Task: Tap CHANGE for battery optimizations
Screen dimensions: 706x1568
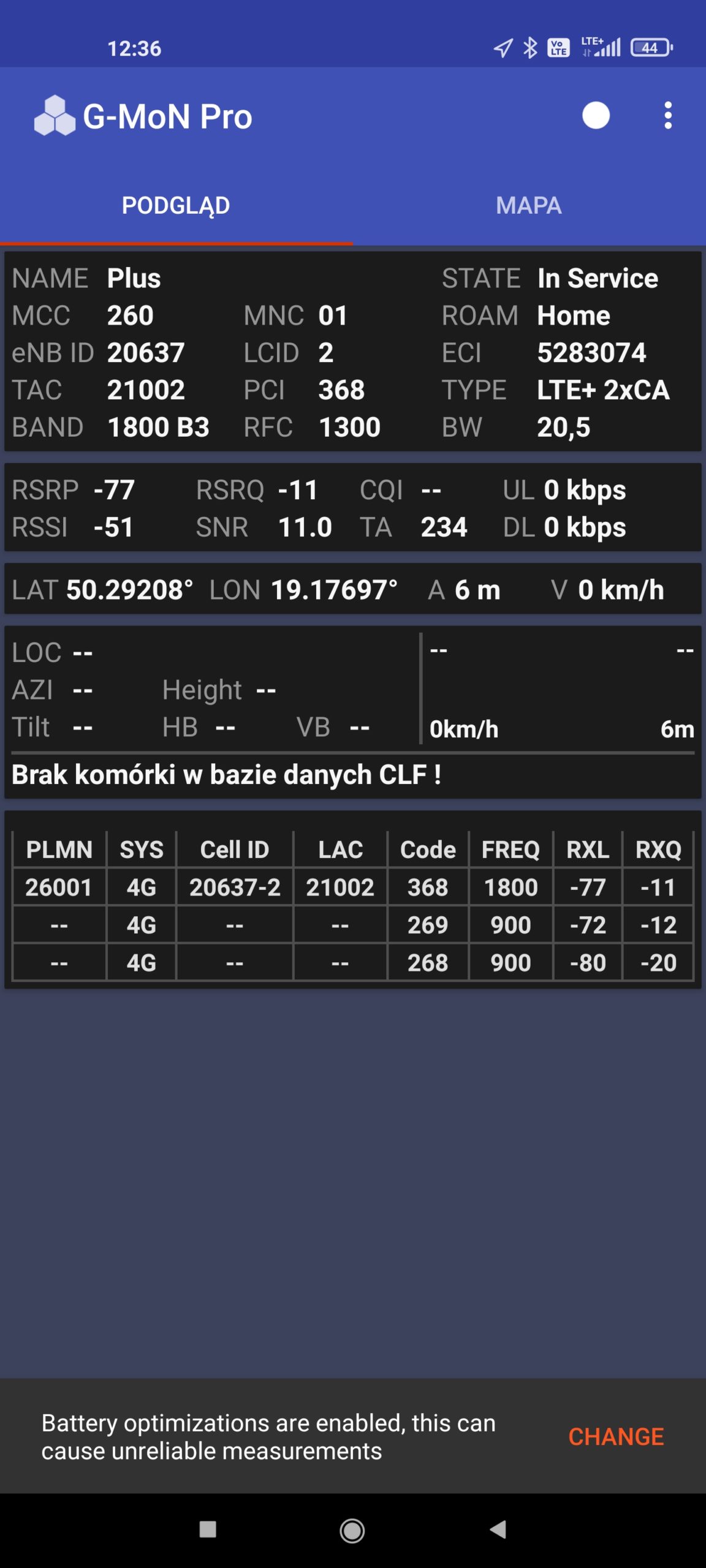Action: coord(616,1437)
